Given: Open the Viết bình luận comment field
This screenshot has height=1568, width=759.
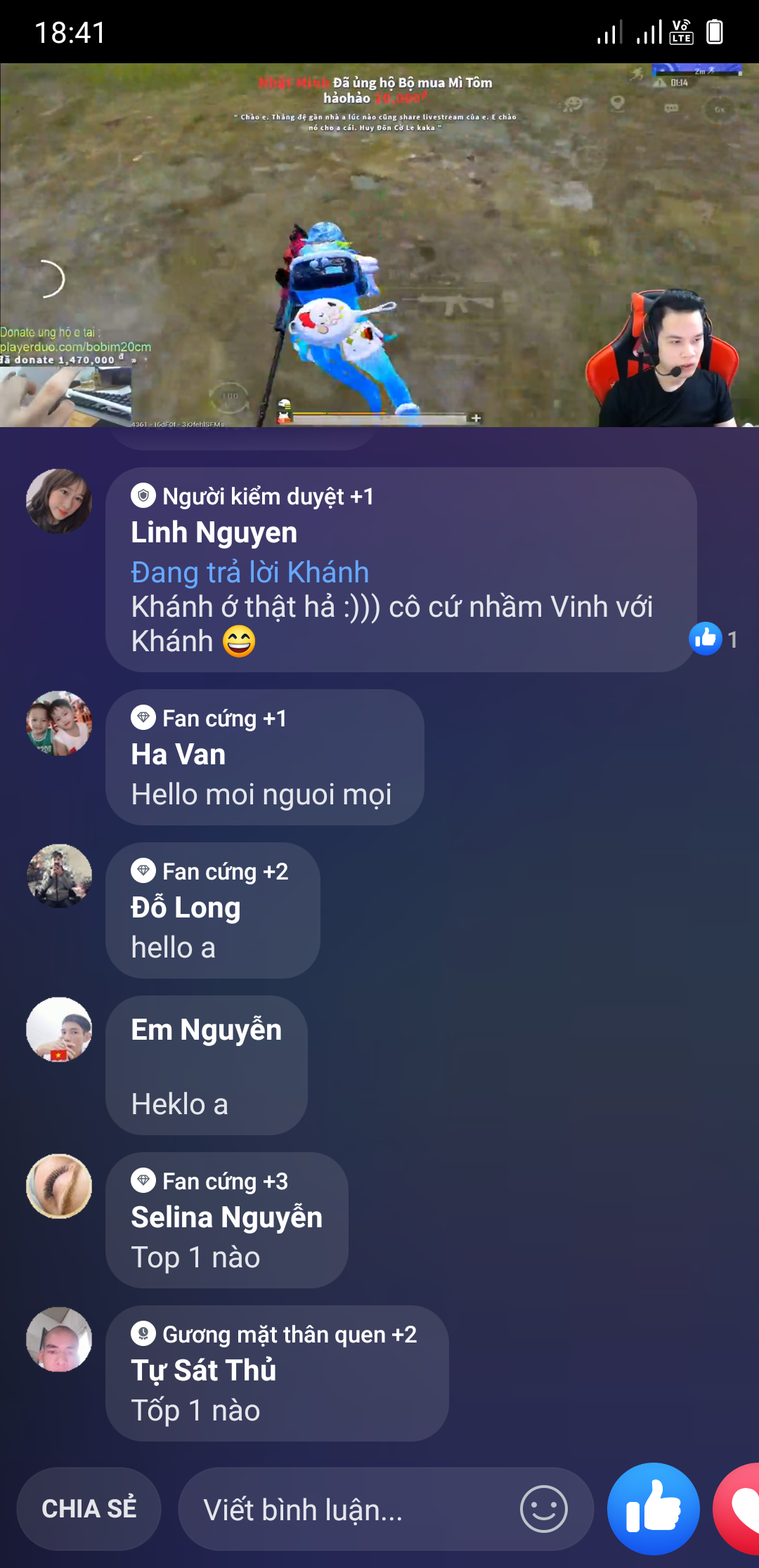Looking at the screenshot, I should pyautogui.click(x=351, y=1509).
